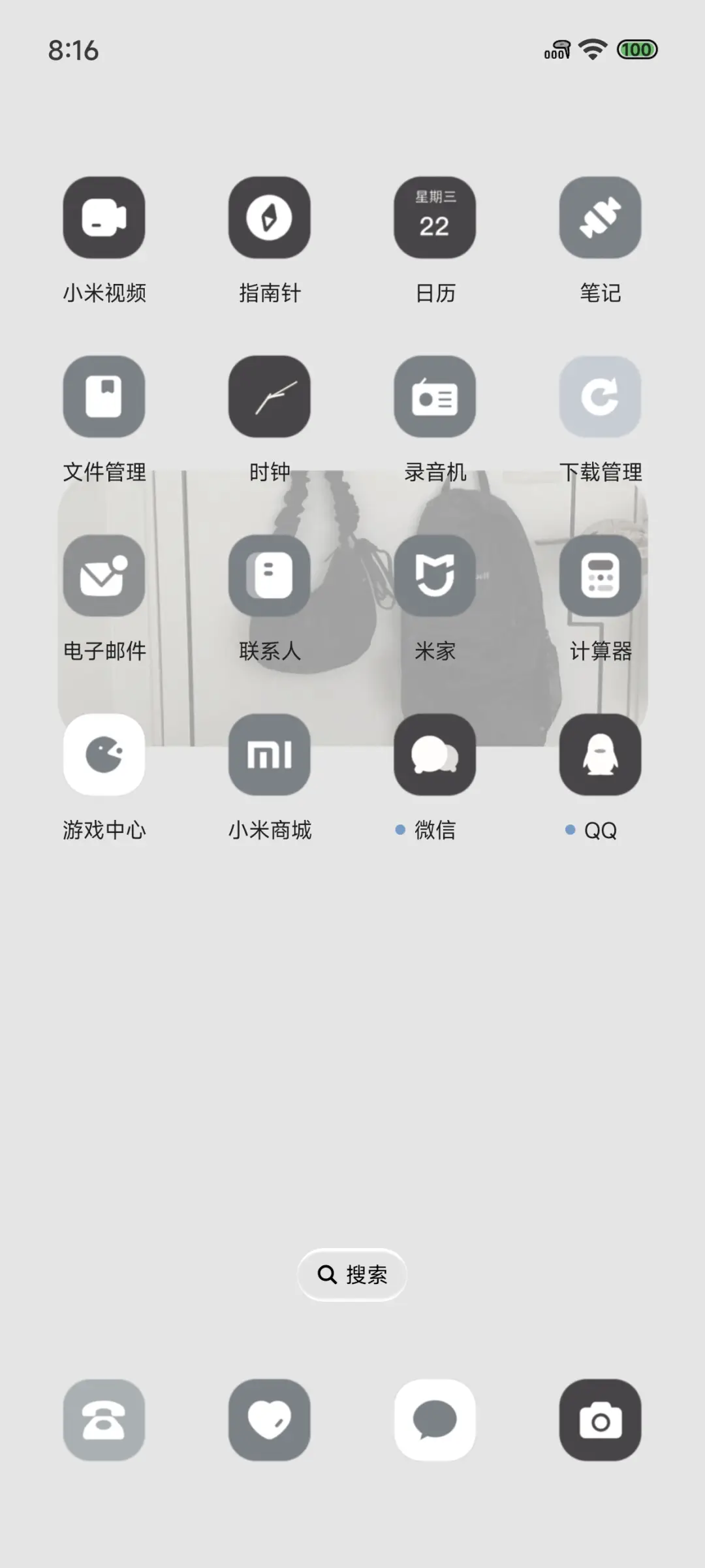Launch the 小米商城 Mi Store app
This screenshot has width=705, height=1568.
[x=270, y=754]
